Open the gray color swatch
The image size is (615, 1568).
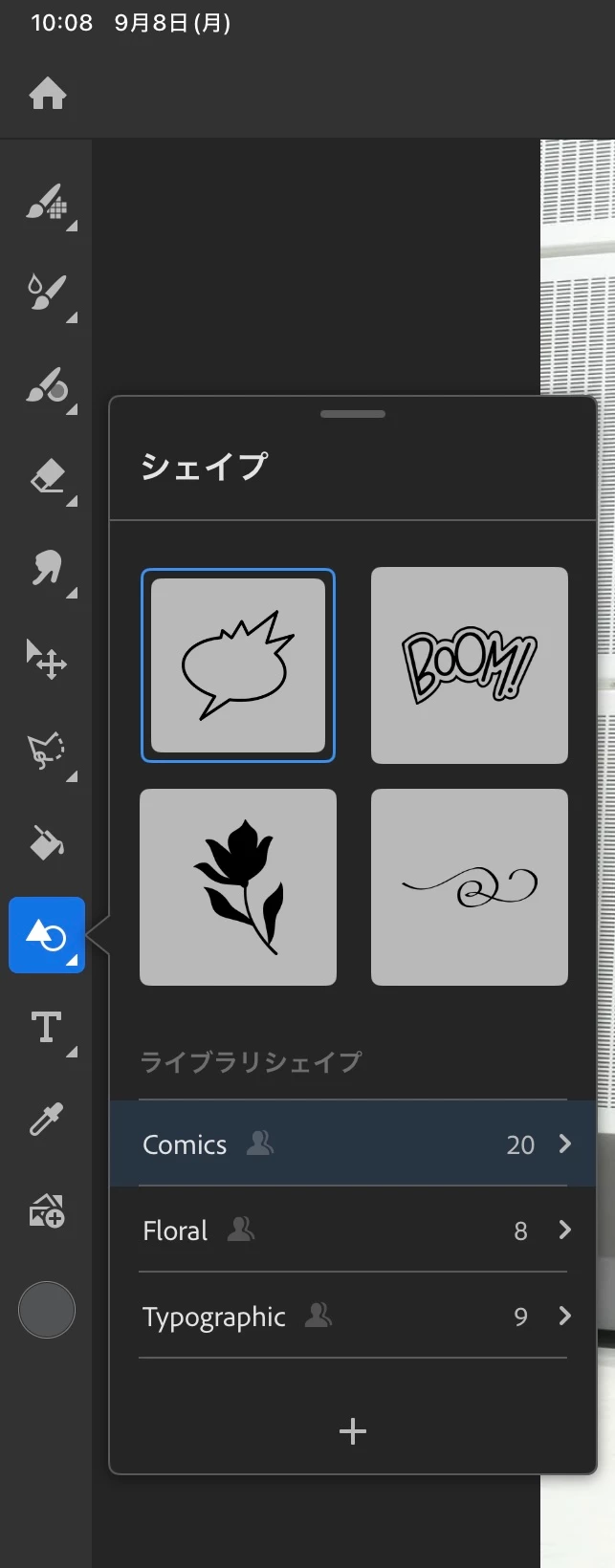[46, 1309]
